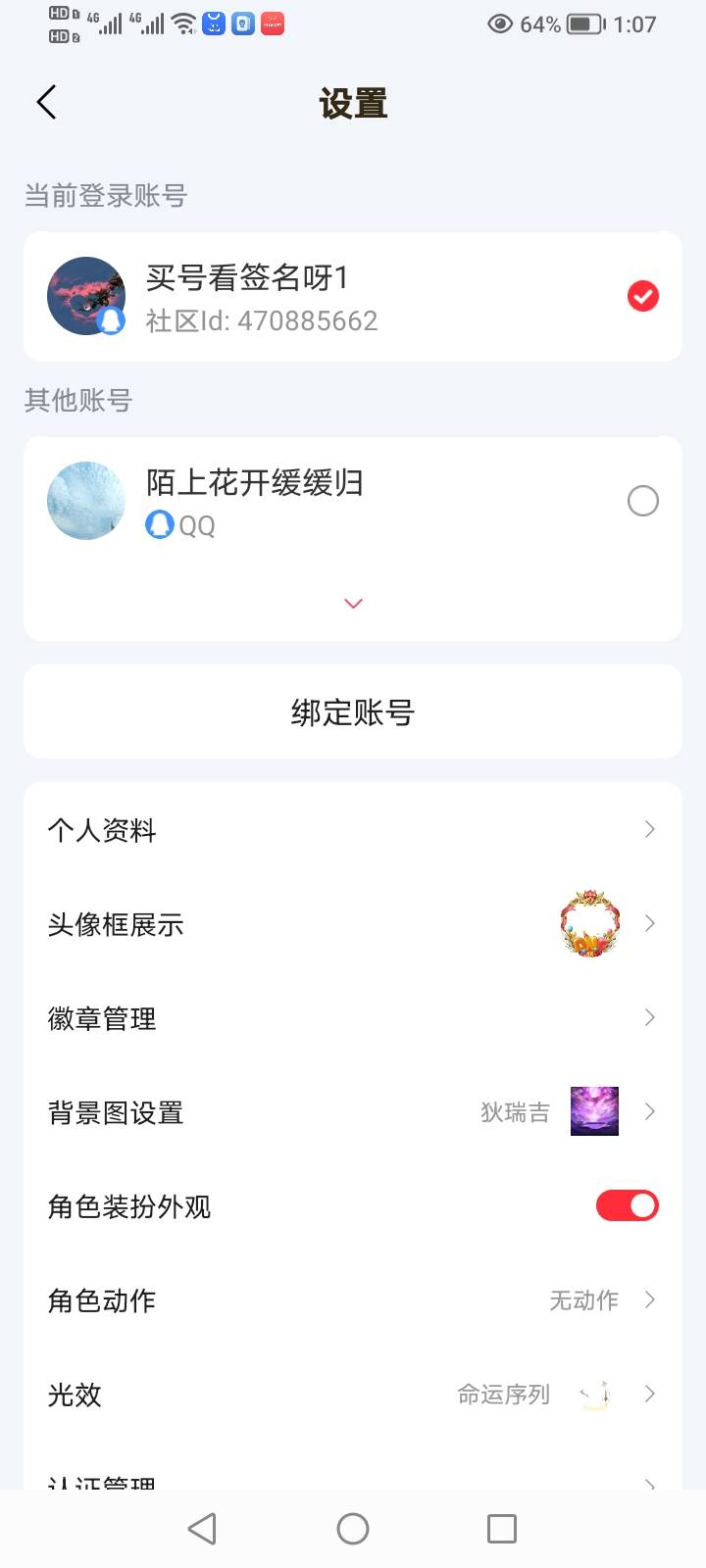Open the avatar of 买号看签名呀1
Image resolution: width=706 pixels, height=1568 pixels.
(x=85, y=296)
